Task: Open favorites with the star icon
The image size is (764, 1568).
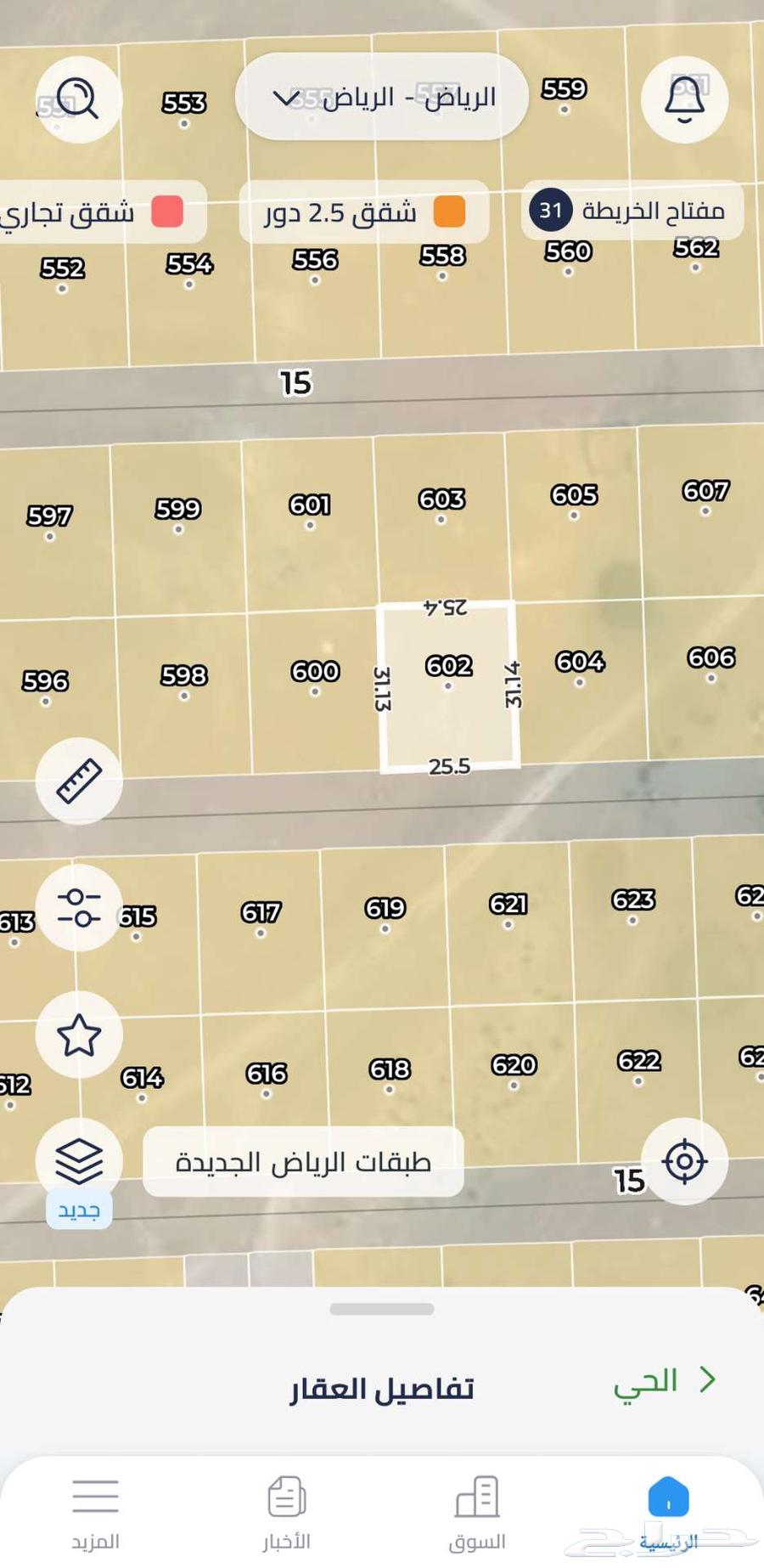Action: click(79, 1035)
